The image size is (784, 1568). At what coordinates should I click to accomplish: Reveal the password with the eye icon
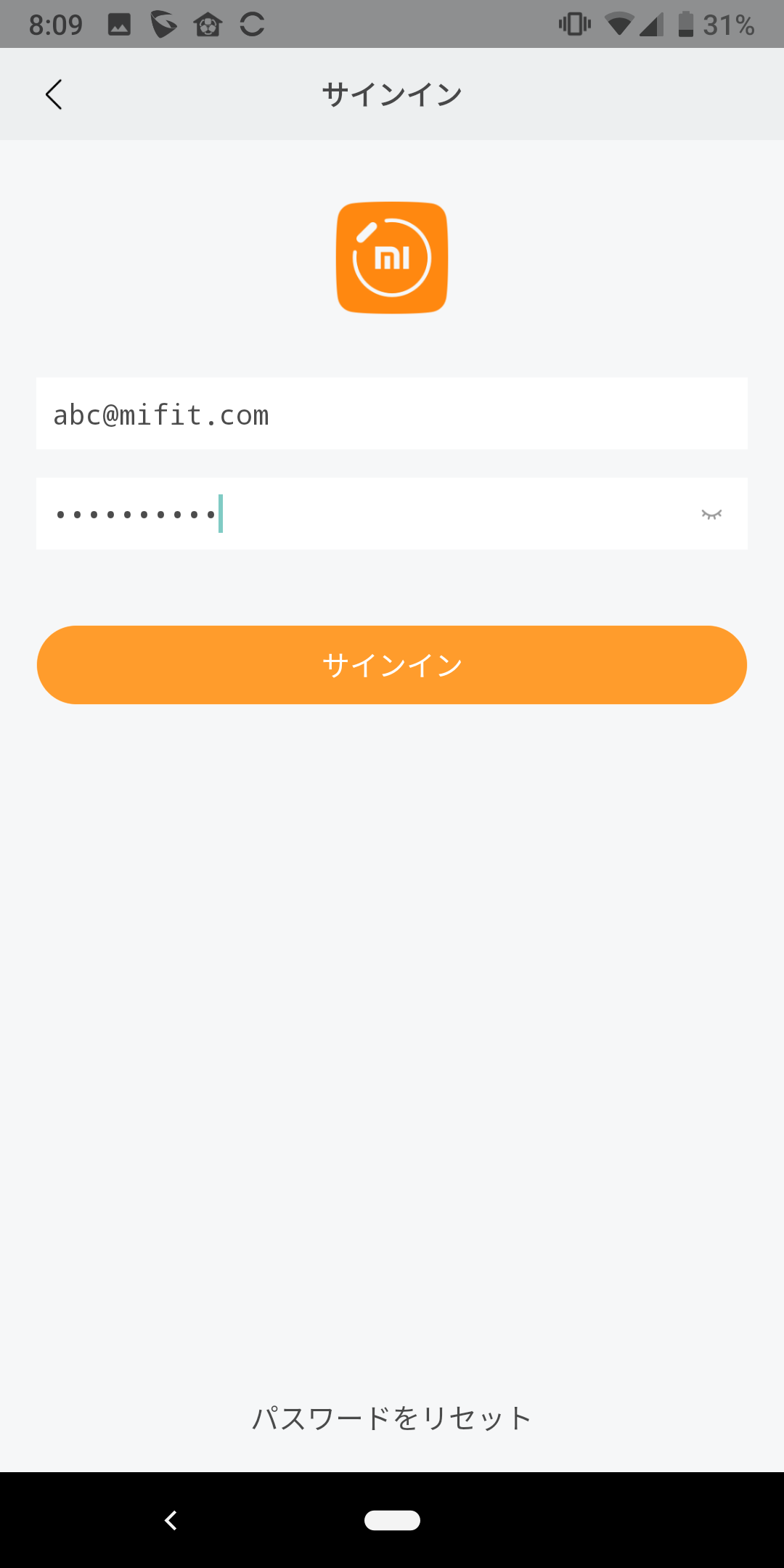(x=711, y=515)
